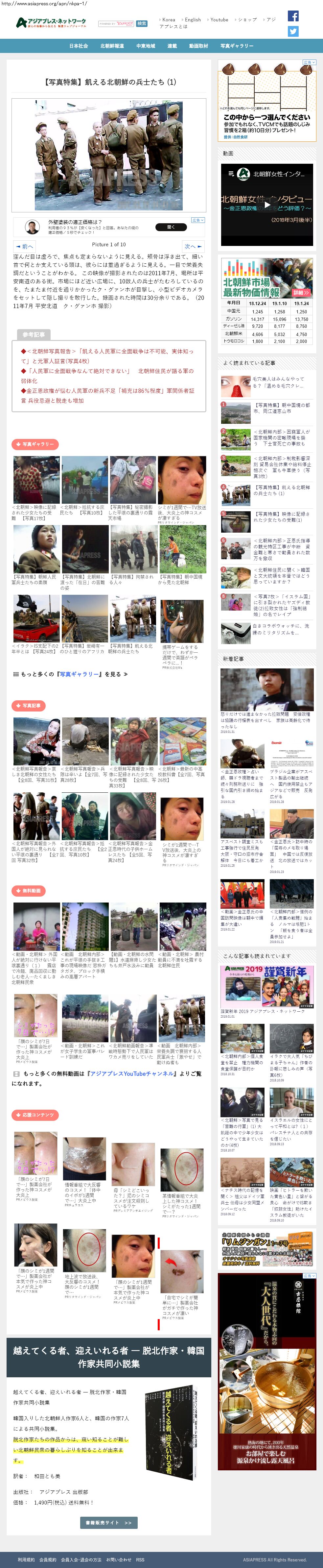323x1568 pixels.
Task: Open the 日本社会 navigation tab
Action: point(79,46)
